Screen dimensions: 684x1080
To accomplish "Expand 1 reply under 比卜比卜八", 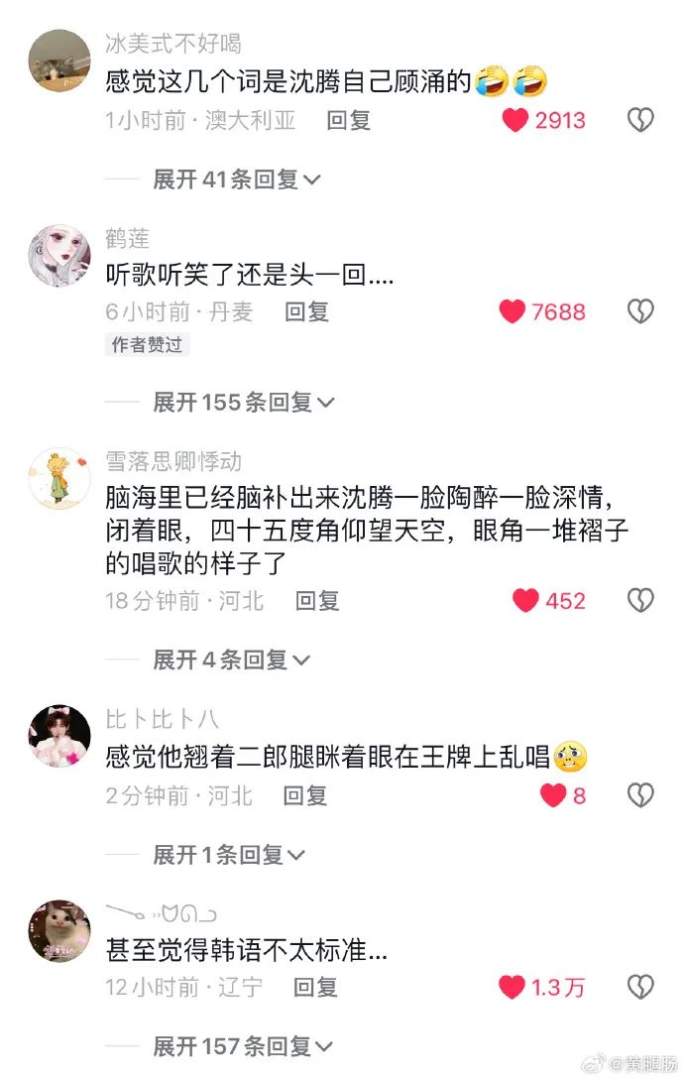I will pos(228,855).
